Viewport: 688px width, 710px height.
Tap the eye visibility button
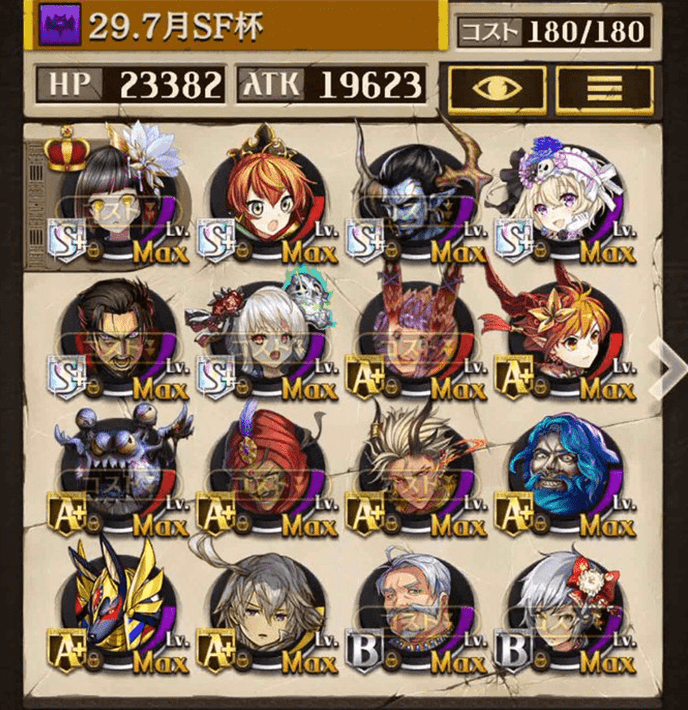[x=497, y=87]
